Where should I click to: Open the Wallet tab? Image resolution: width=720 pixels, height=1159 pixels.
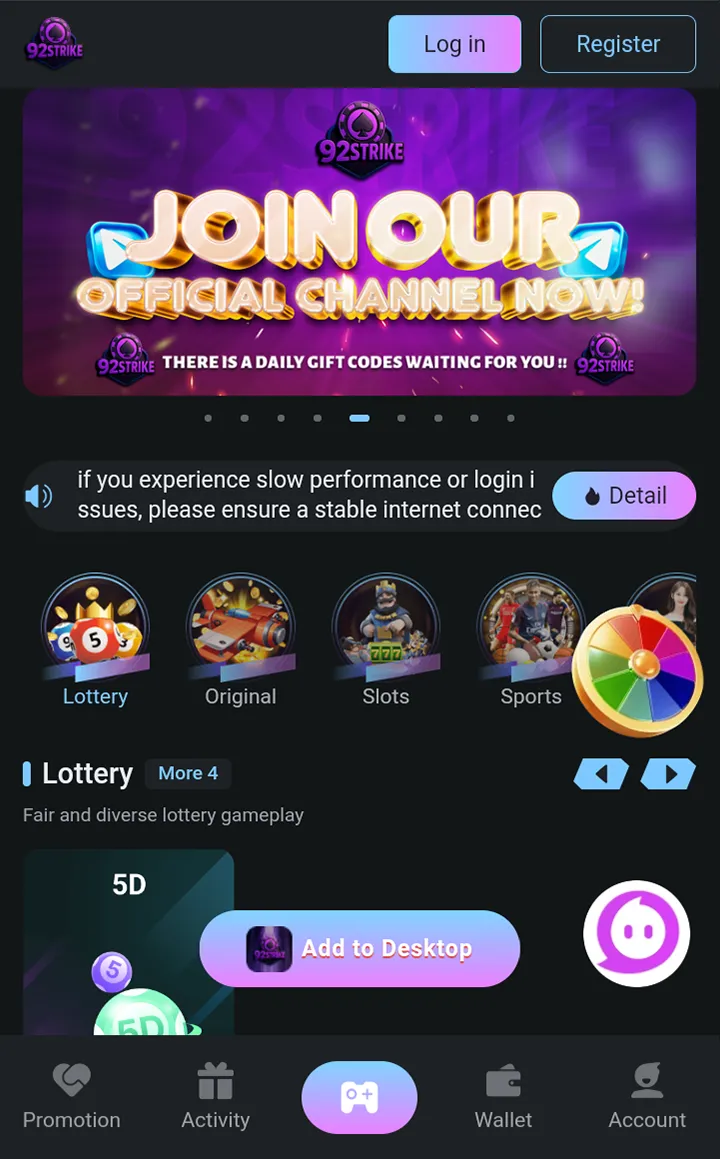503,1097
